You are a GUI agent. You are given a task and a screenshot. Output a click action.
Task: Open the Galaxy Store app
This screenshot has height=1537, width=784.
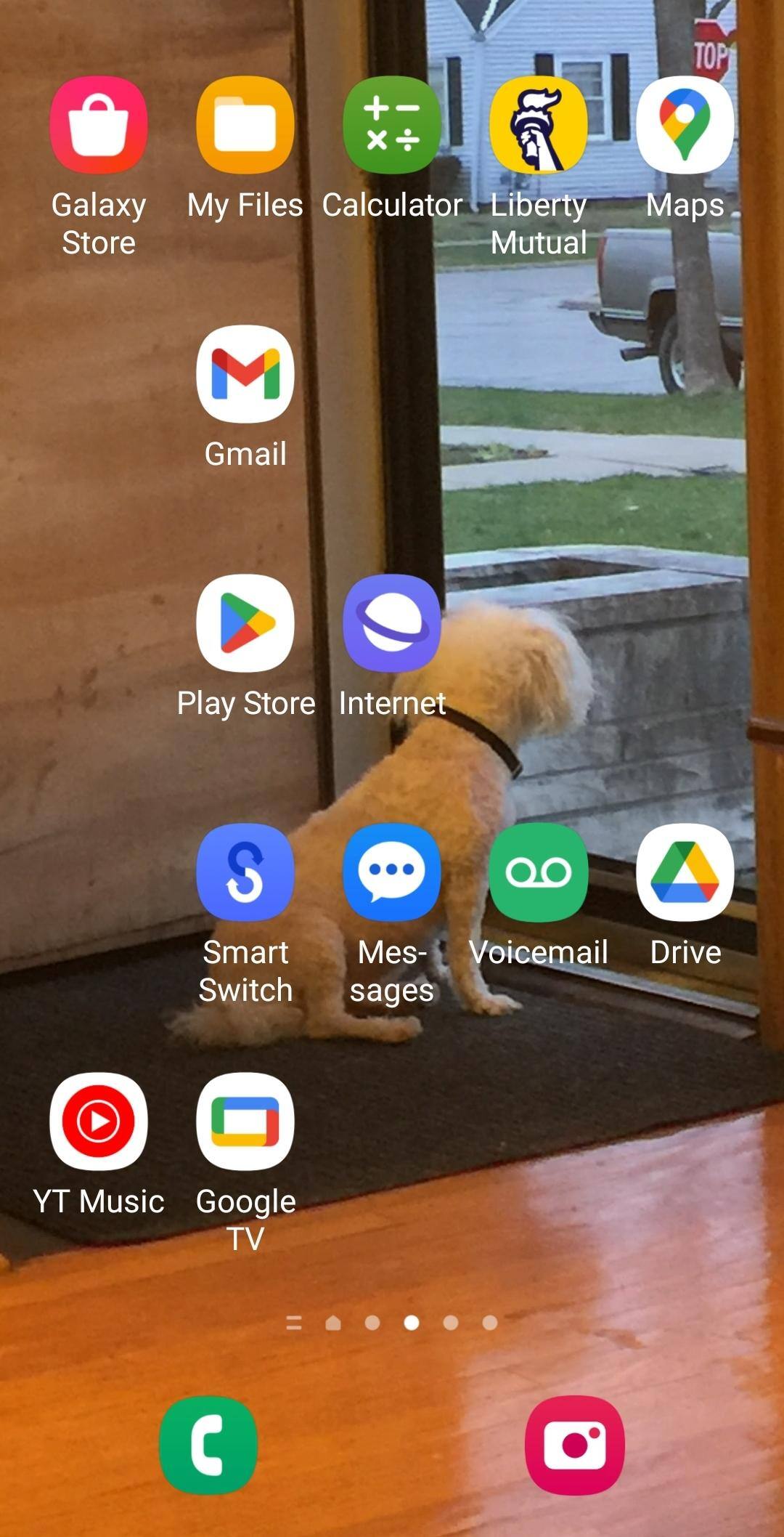(99, 125)
